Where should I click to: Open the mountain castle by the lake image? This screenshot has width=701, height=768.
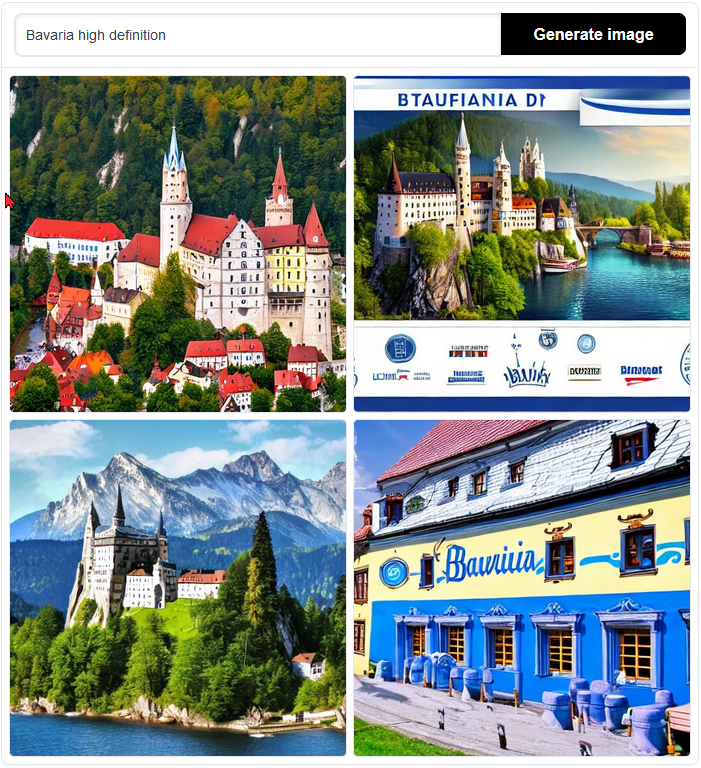click(178, 588)
